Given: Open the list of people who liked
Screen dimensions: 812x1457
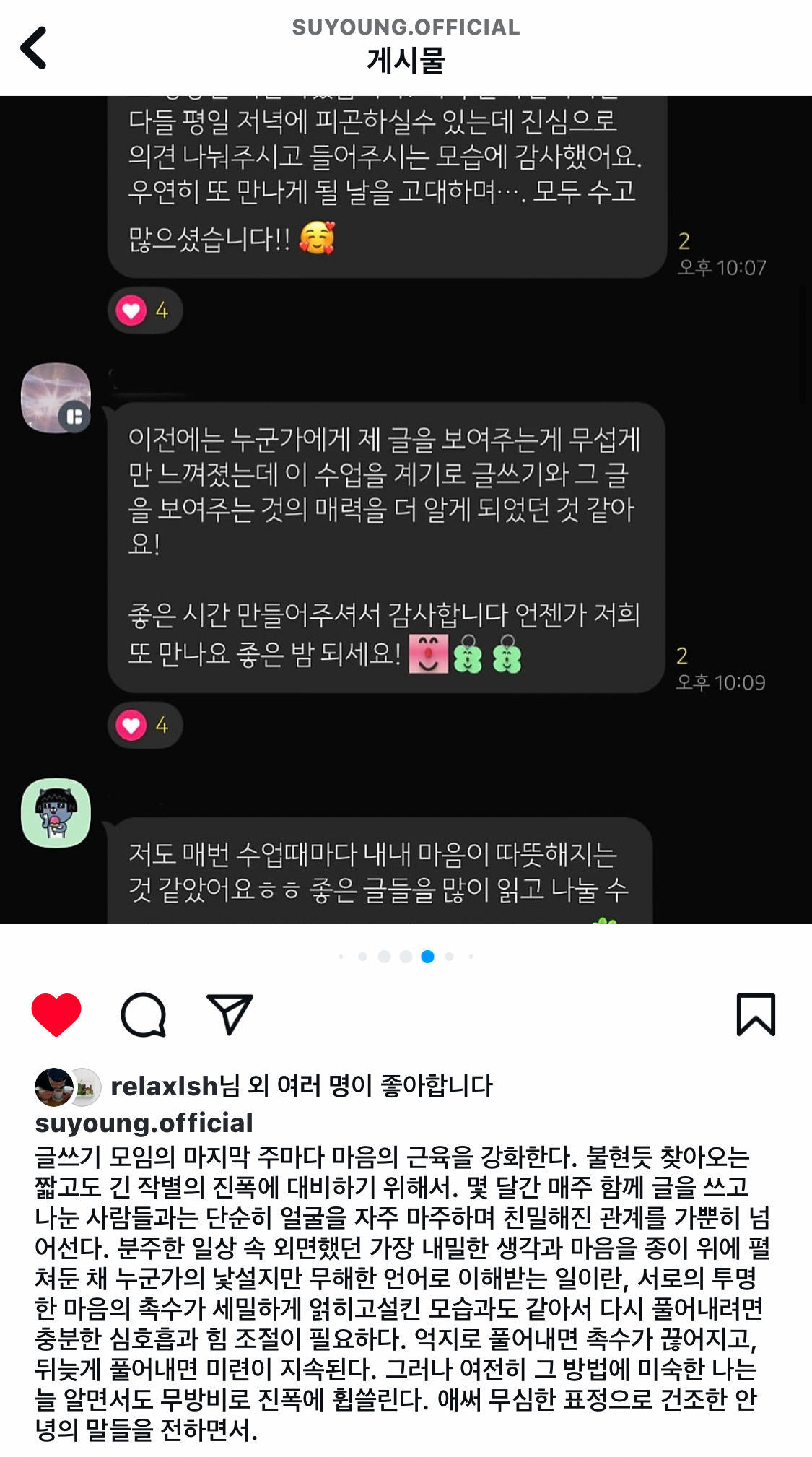Looking at the screenshot, I should pyautogui.click(x=301, y=1086).
